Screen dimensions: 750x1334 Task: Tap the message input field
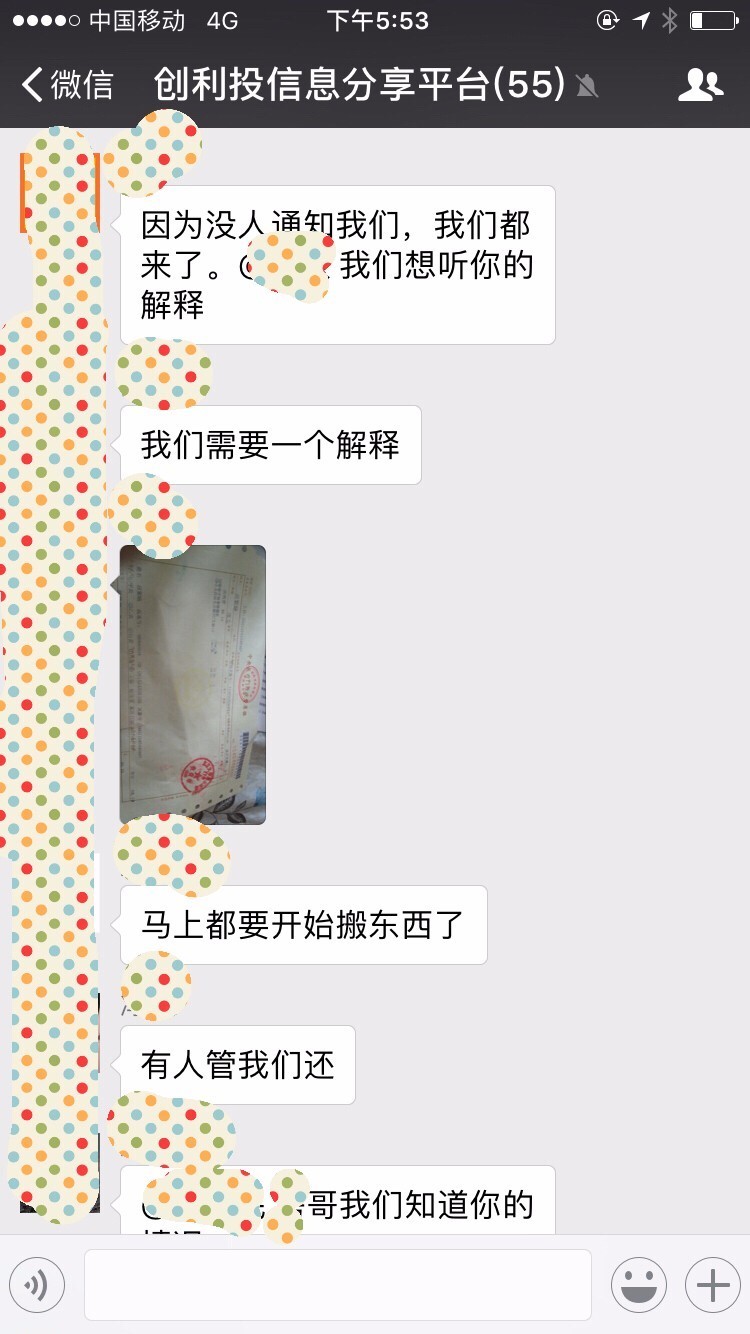pyautogui.click(x=337, y=1284)
